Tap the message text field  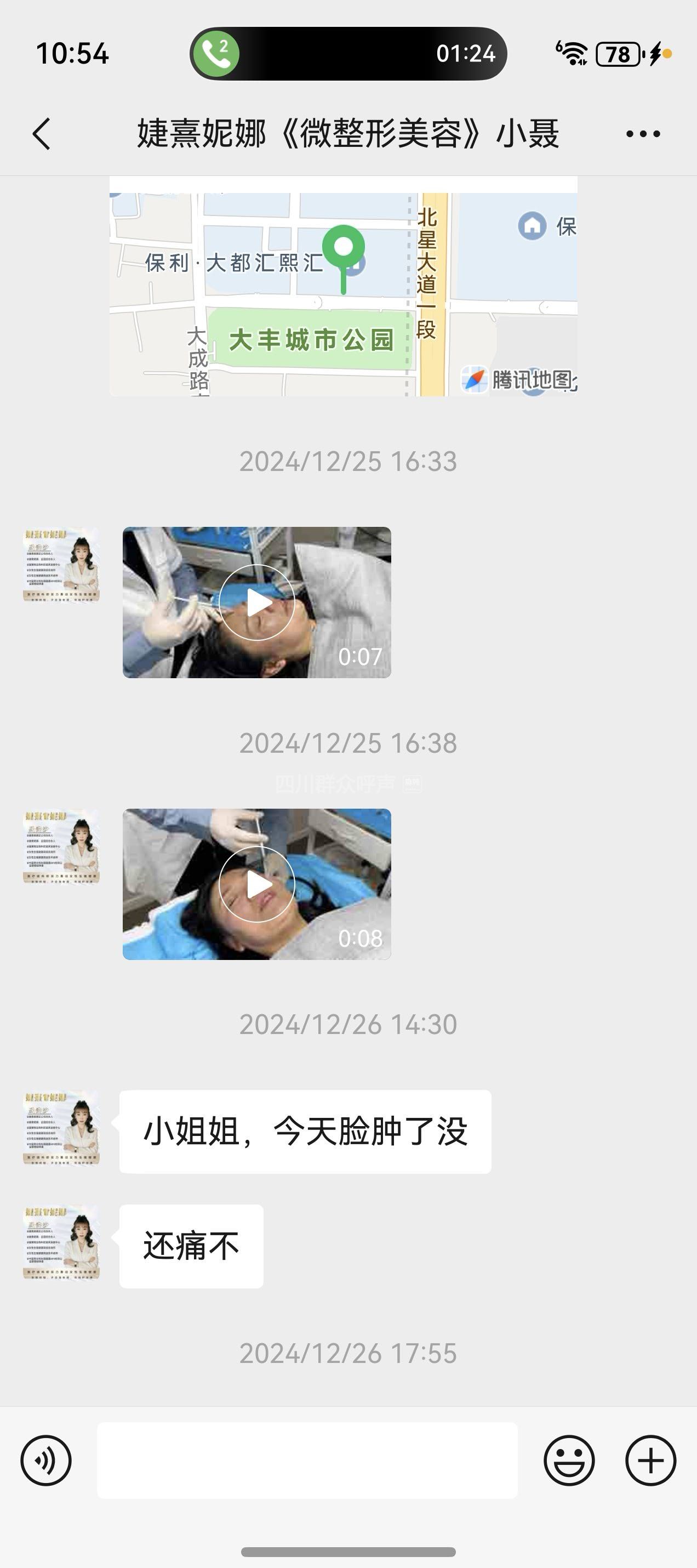(x=307, y=1460)
